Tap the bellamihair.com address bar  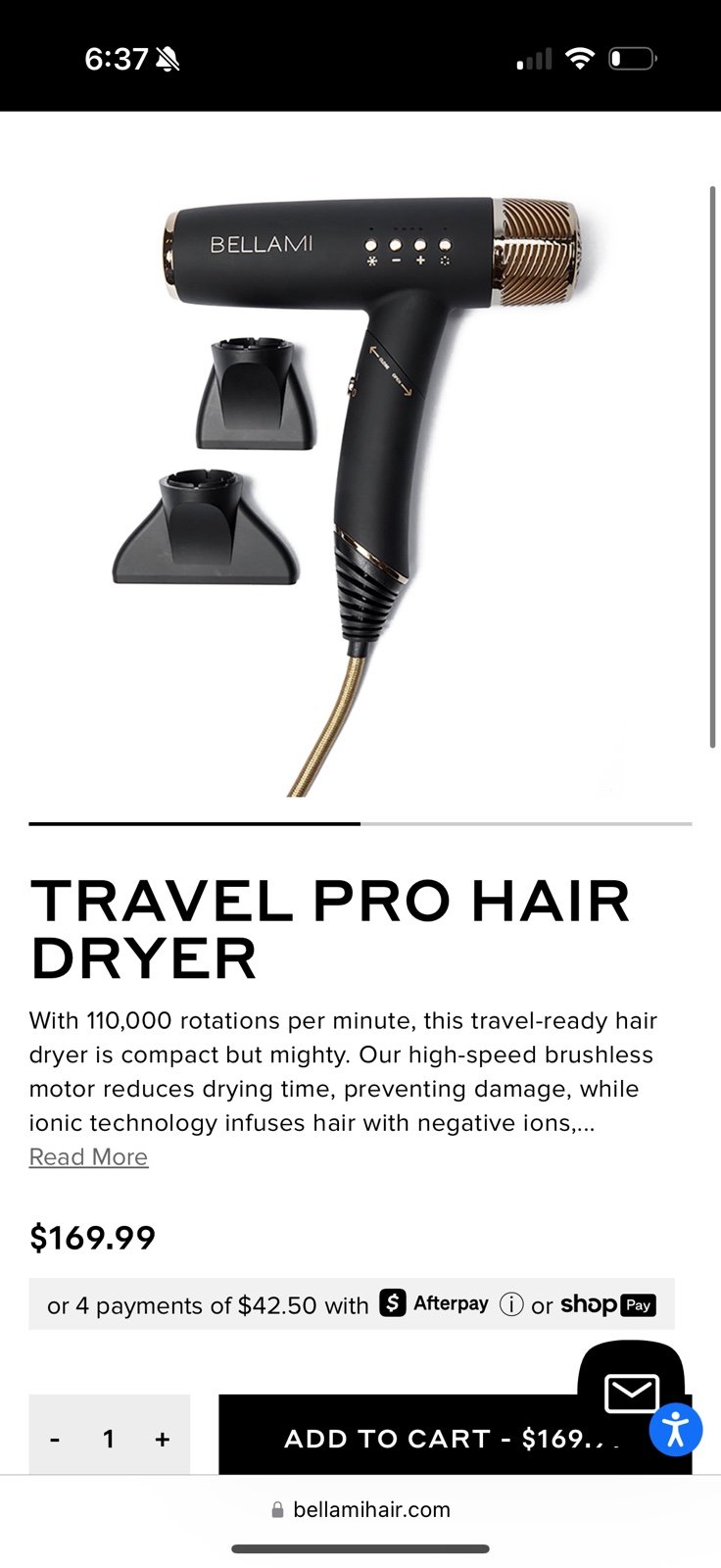(360, 1509)
